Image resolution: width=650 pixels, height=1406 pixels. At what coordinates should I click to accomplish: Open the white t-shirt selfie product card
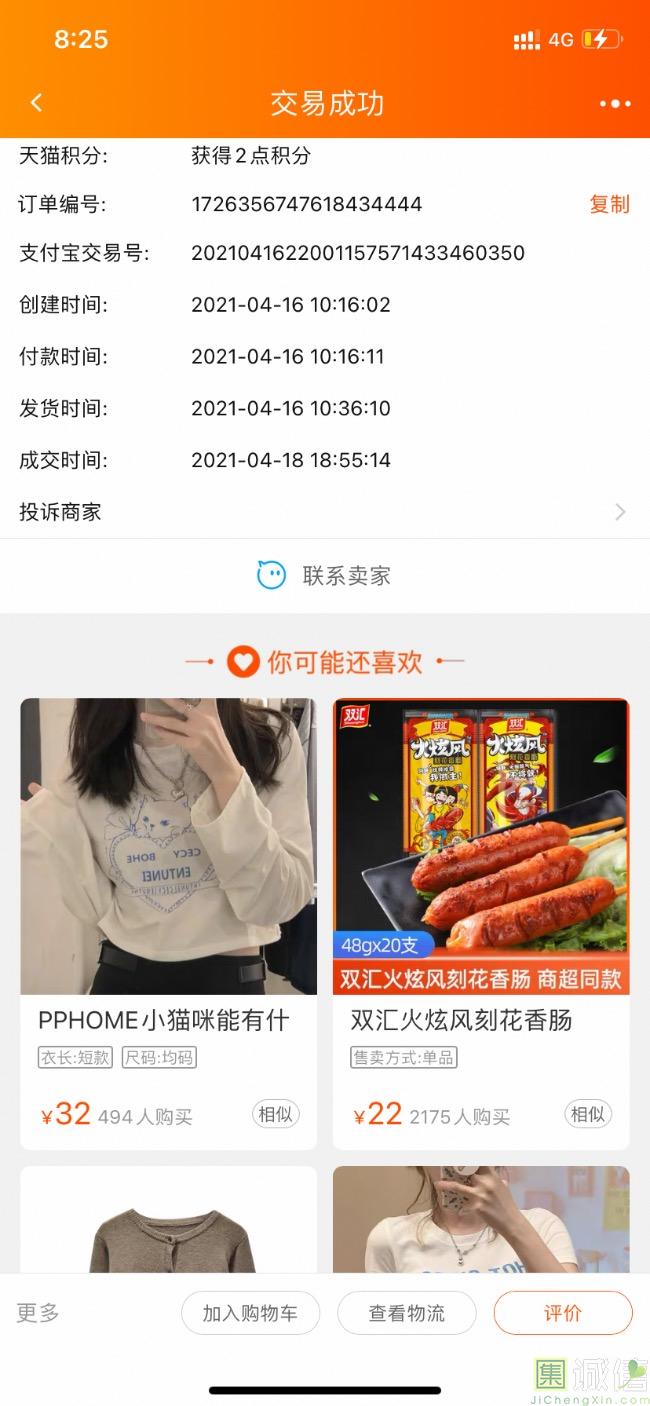(x=481, y=1220)
